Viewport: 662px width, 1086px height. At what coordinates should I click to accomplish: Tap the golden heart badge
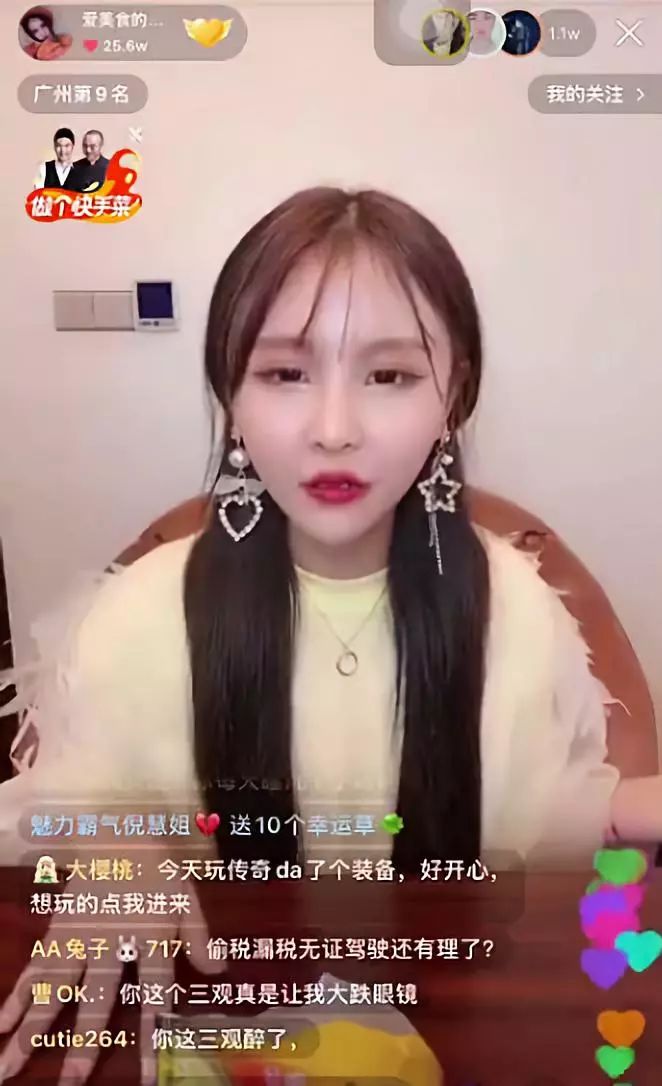(x=207, y=31)
